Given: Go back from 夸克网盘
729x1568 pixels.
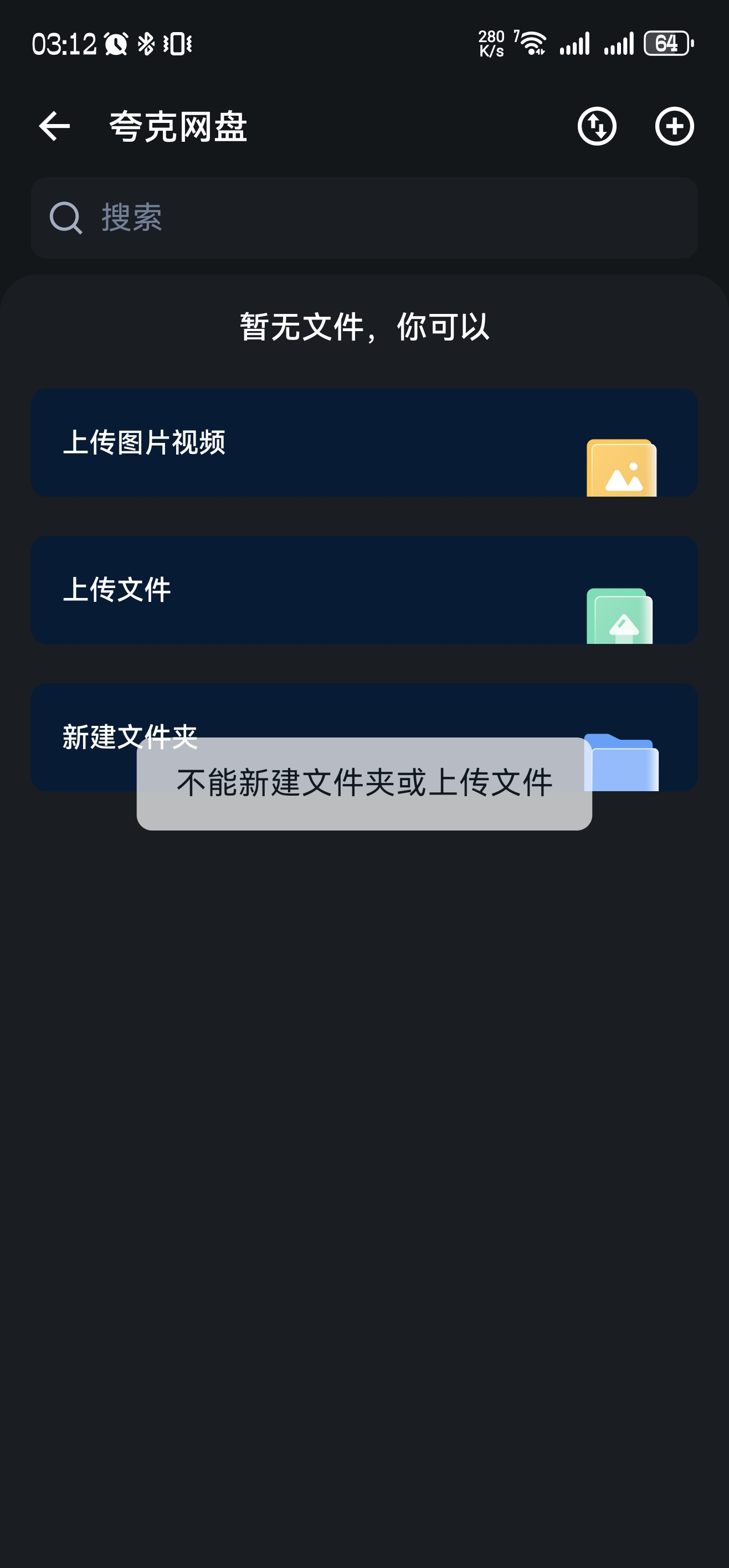Looking at the screenshot, I should tap(54, 126).
